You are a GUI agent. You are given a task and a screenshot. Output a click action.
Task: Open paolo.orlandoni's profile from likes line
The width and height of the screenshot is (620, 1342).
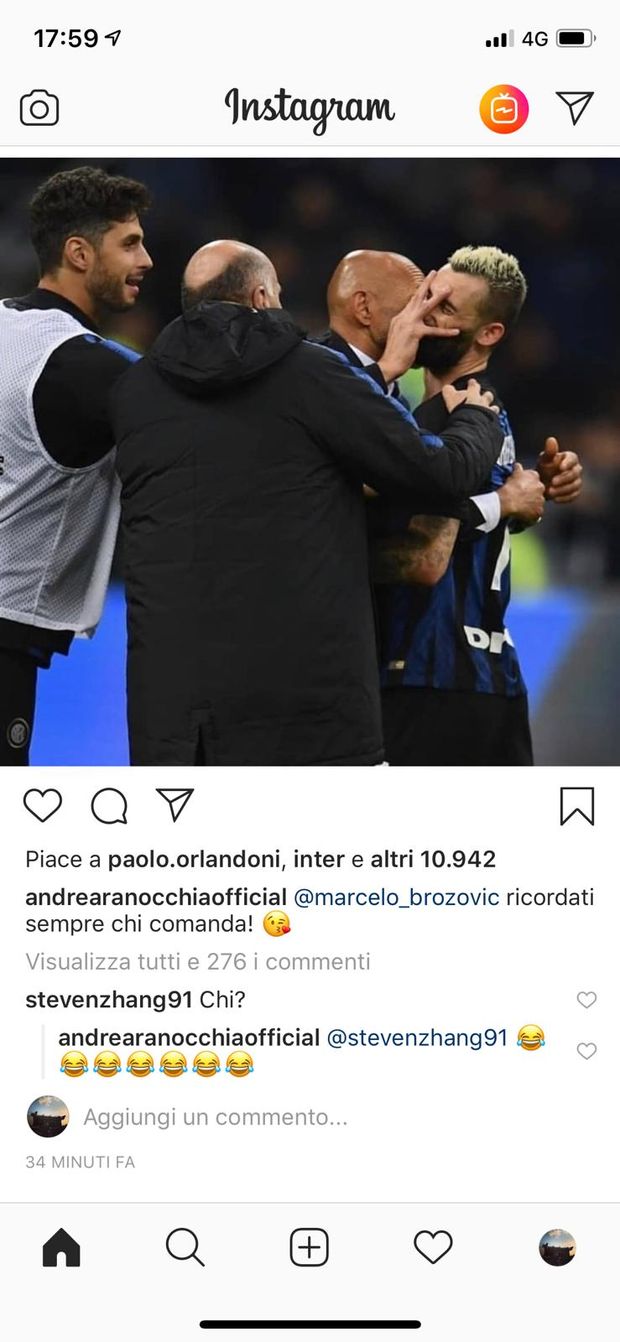click(x=195, y=859)
